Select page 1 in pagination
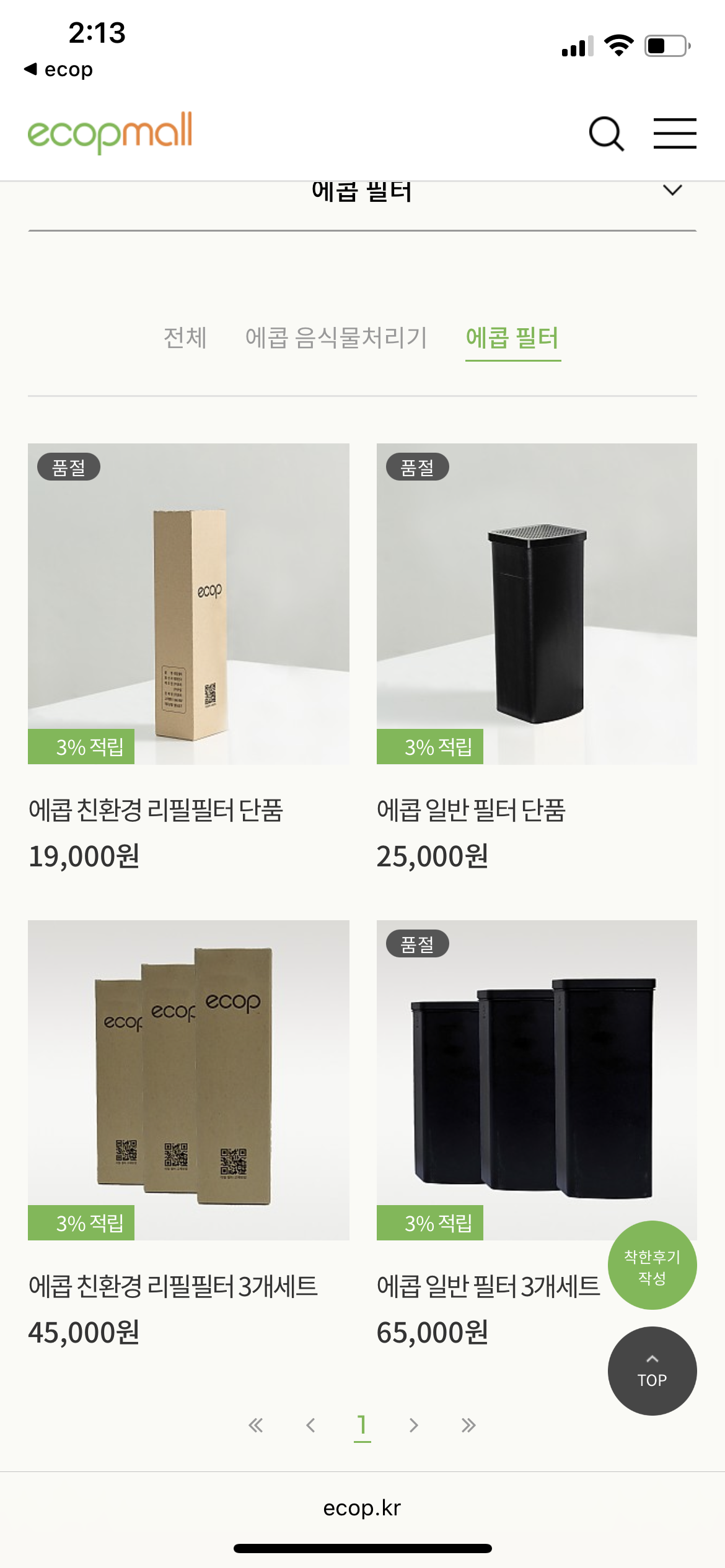 pos(362,1426)
